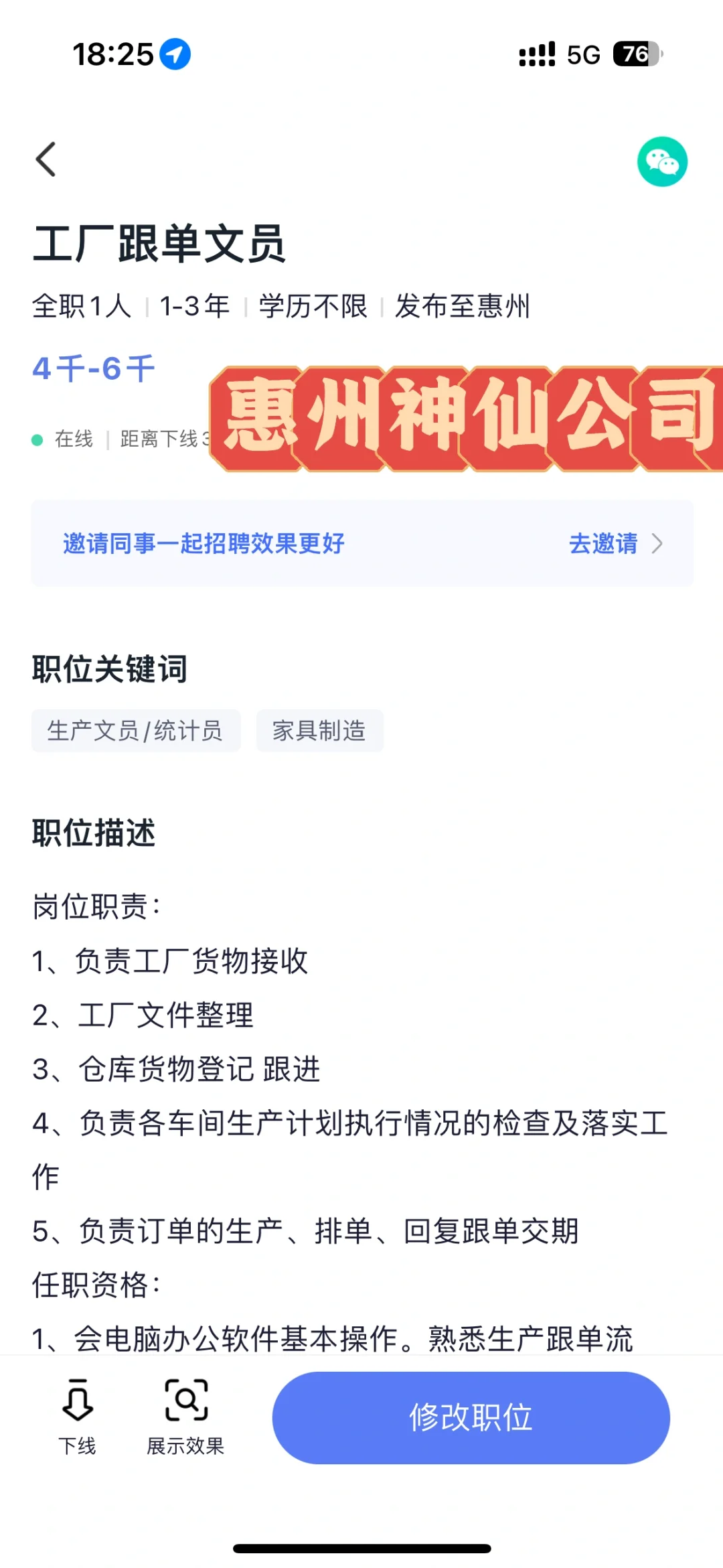Go back using the top-left arrow
This screenshot has width=723, height=1568.
point(46,159)
